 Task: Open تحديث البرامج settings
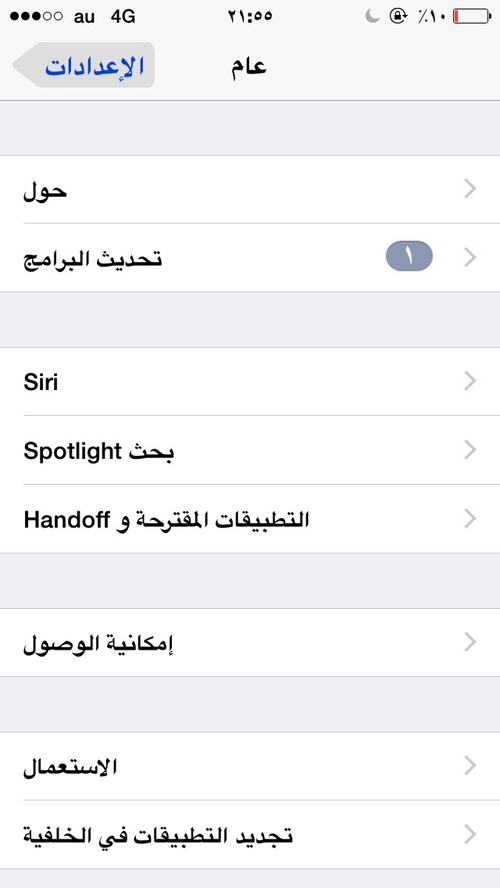click(250, 258)
